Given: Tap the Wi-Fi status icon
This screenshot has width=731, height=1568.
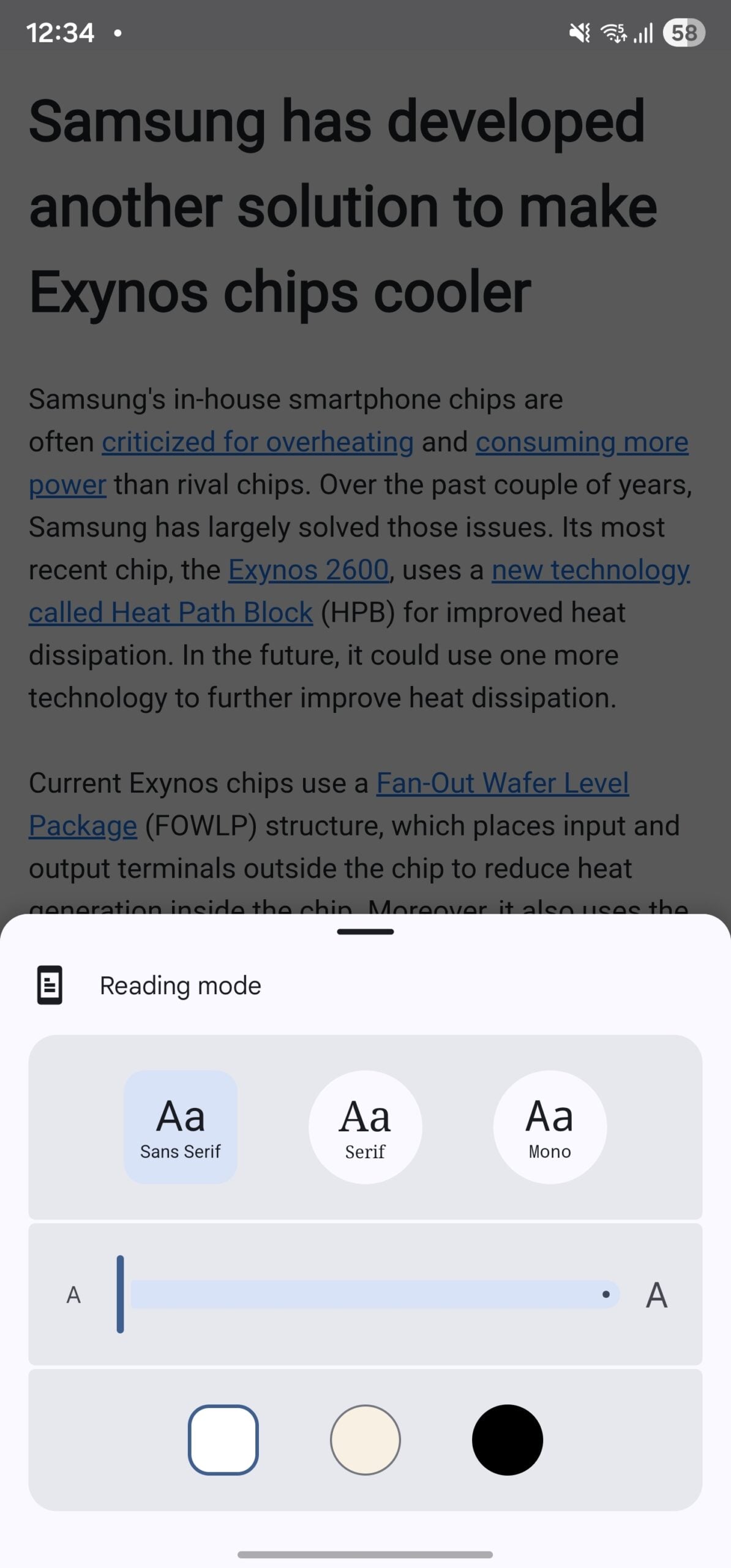Looking at the screenshot, I should click(613, 34).
